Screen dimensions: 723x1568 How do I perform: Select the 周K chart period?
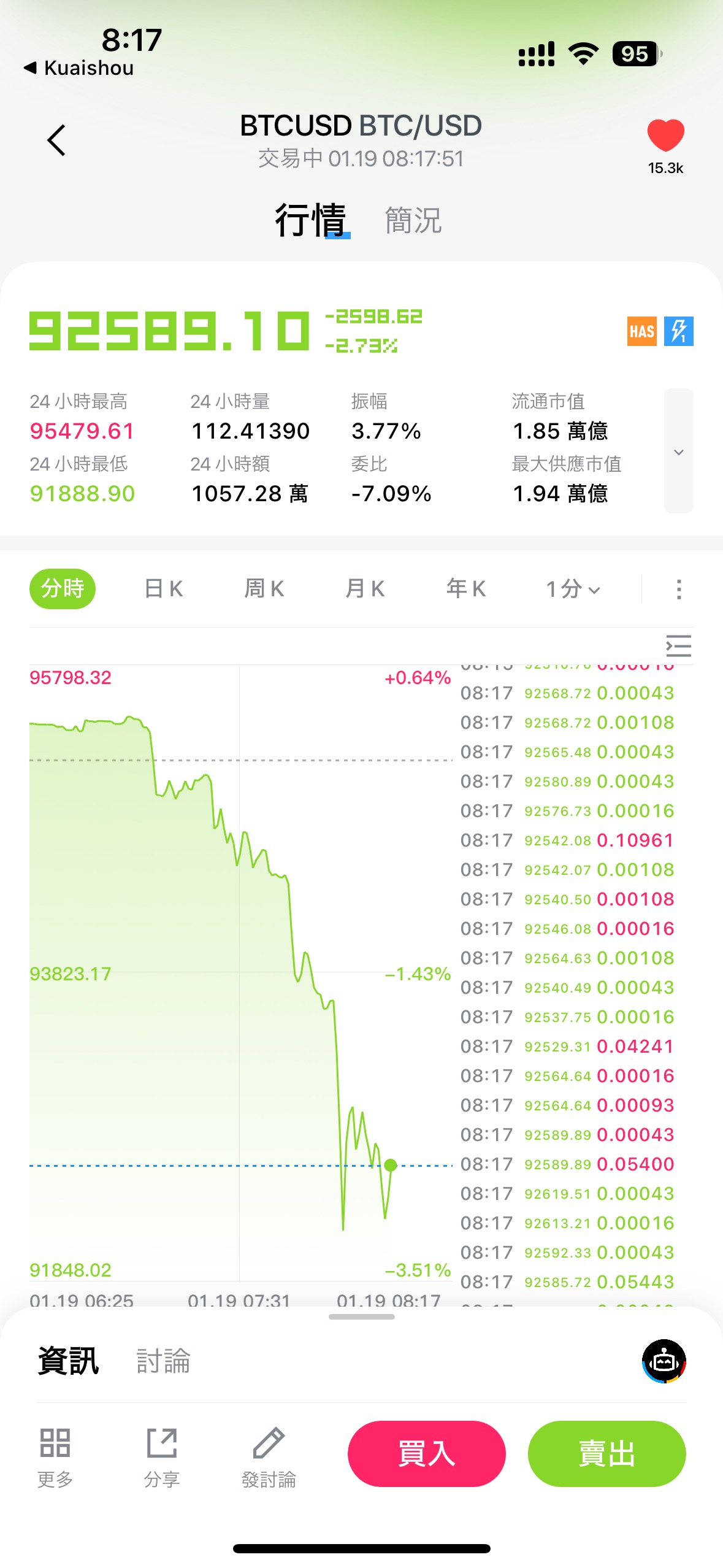[264, 589]
